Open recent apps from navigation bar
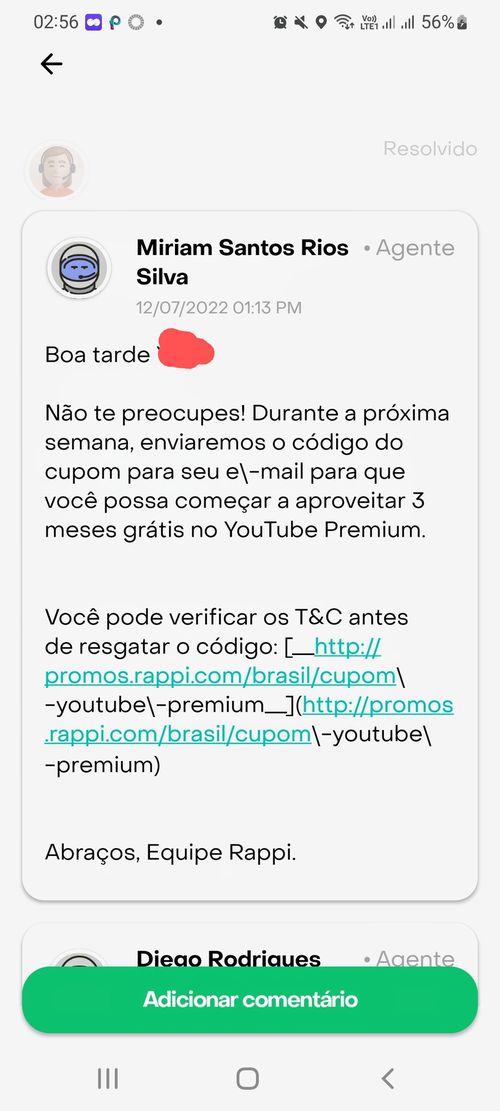The image size is (500, 1111). [x=108, y=1078]
